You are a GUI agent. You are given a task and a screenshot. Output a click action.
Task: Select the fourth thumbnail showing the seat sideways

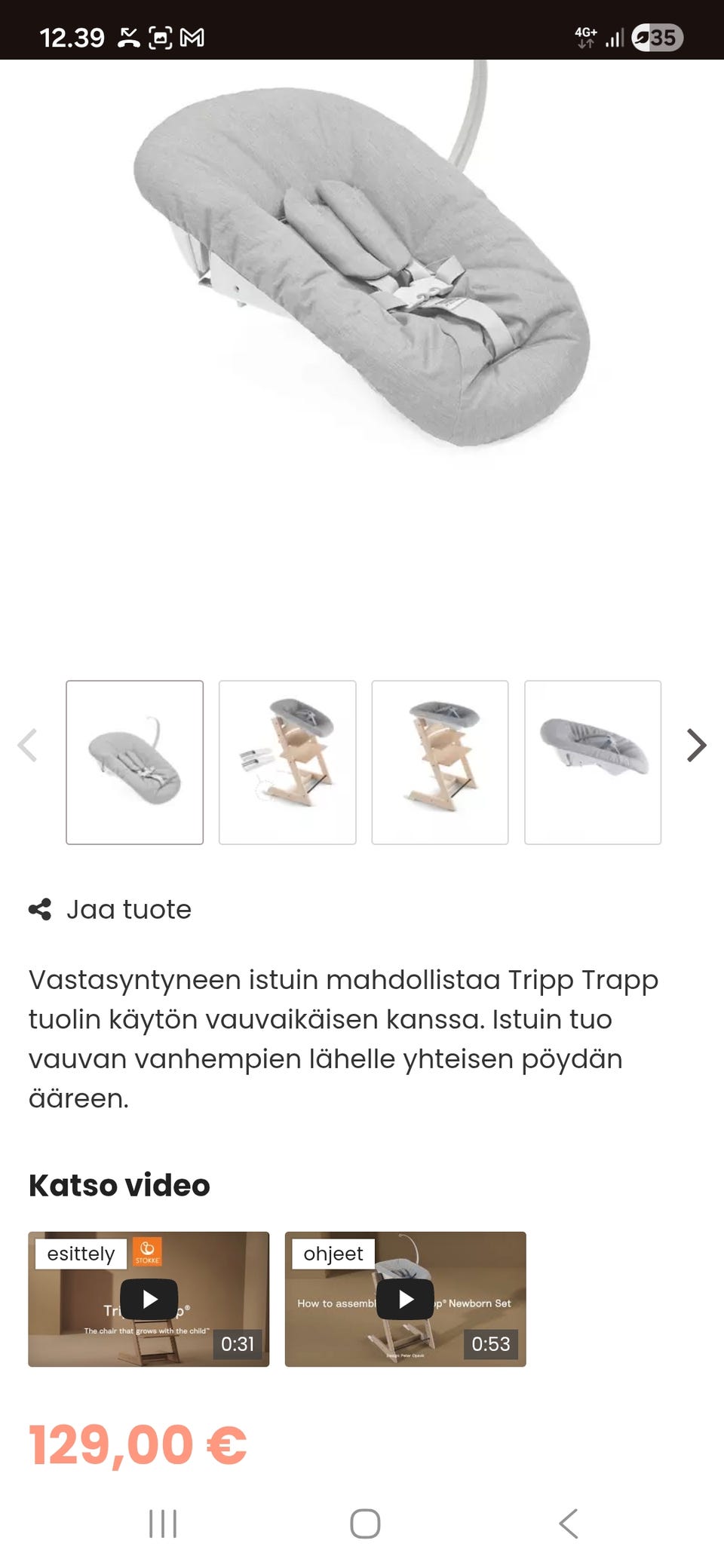pos(593,762)
